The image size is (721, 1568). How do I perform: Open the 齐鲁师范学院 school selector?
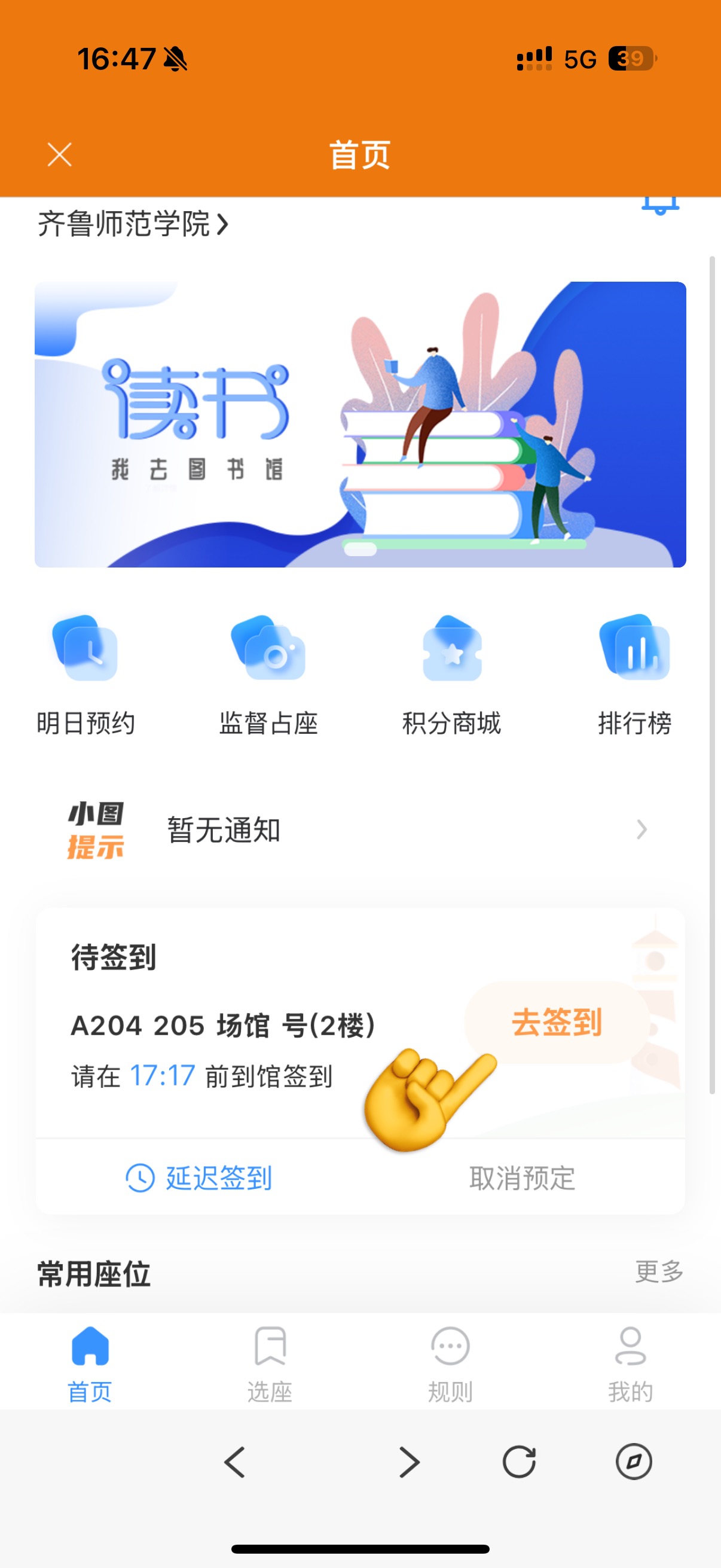coord(133,224)
